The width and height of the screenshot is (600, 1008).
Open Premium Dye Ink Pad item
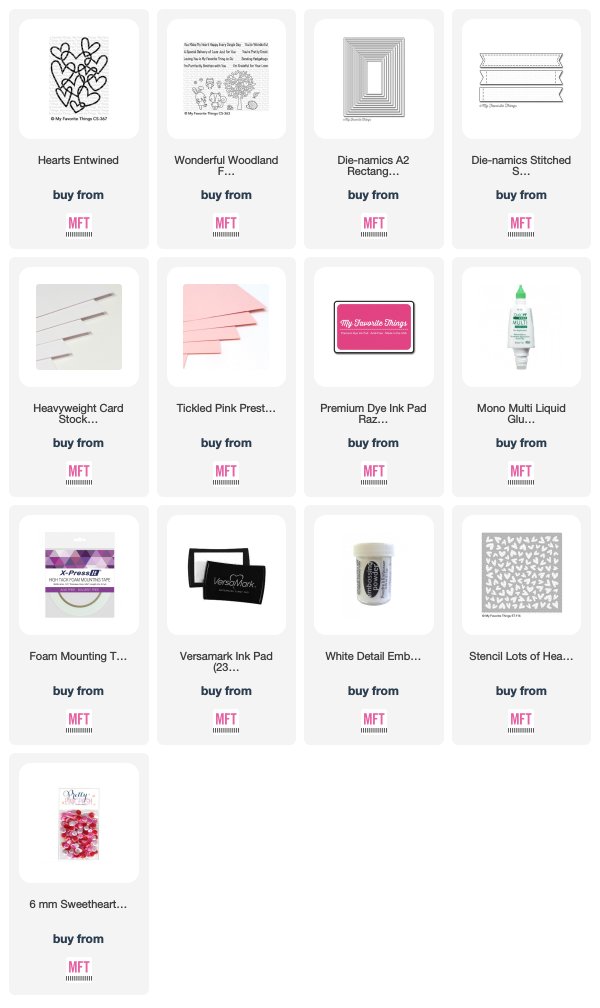pyautogui.click(x=374, y=377)
